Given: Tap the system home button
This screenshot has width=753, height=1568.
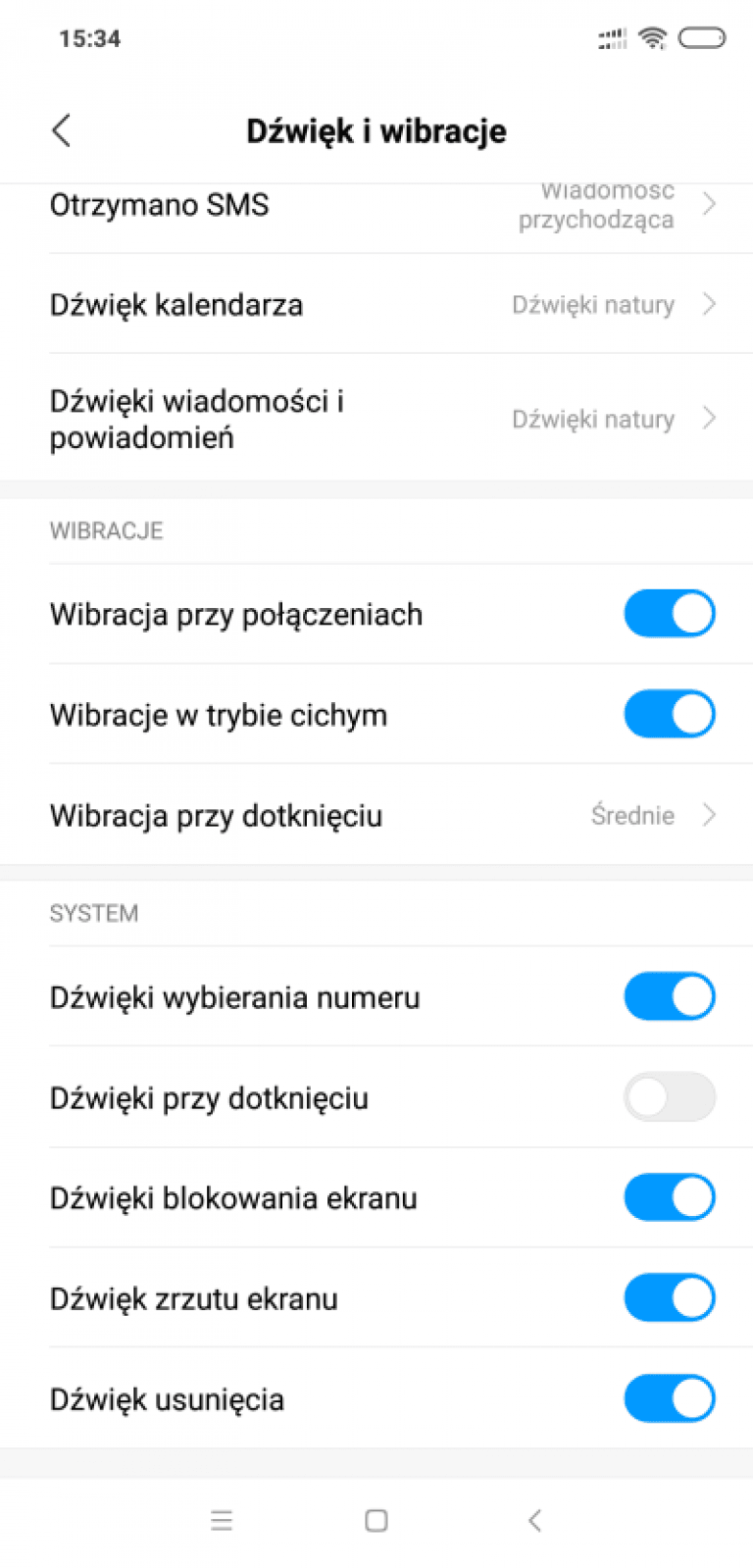Looking at the screenshot, I should 376,1521.
